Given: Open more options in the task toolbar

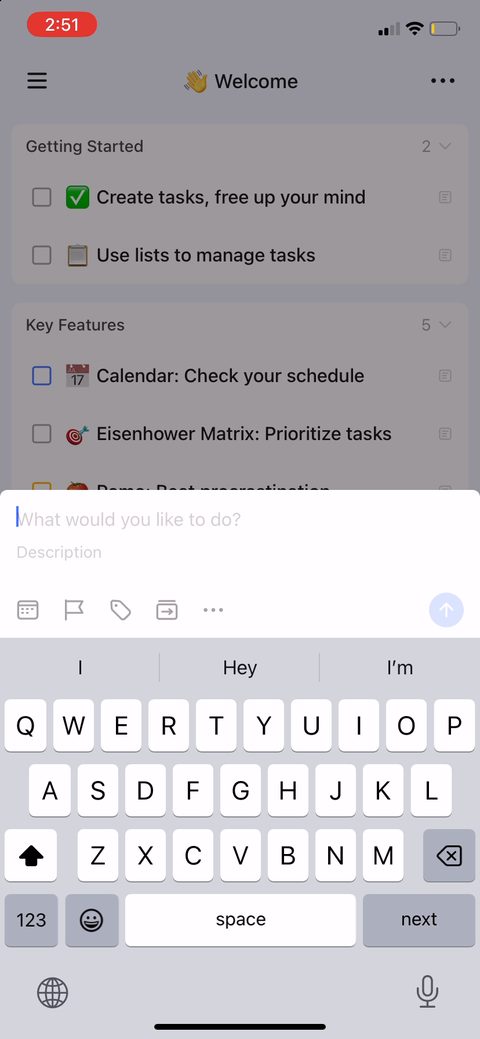Looking at the screenshot, I should coord(213,610).
